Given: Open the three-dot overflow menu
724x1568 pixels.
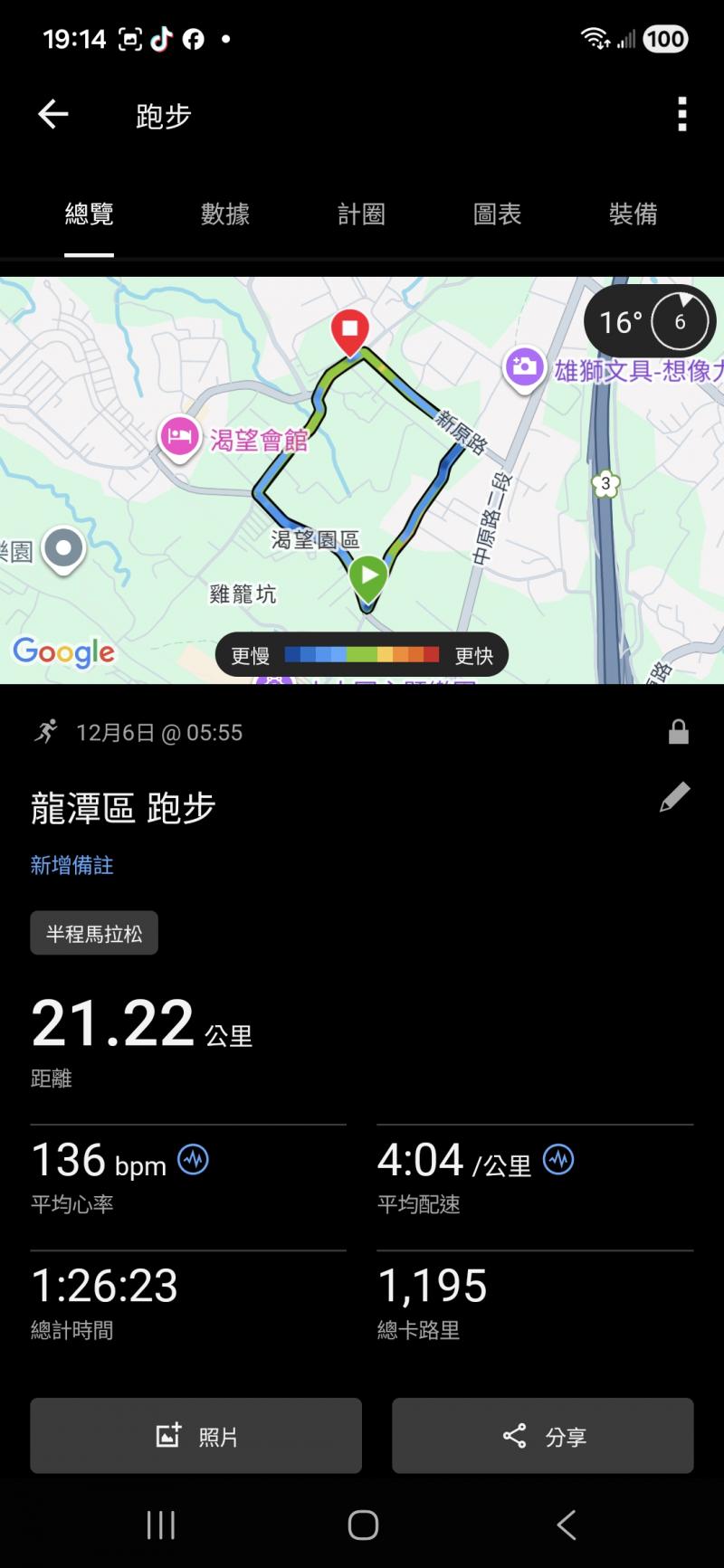Looking at the screenshot, I should 682,115.
